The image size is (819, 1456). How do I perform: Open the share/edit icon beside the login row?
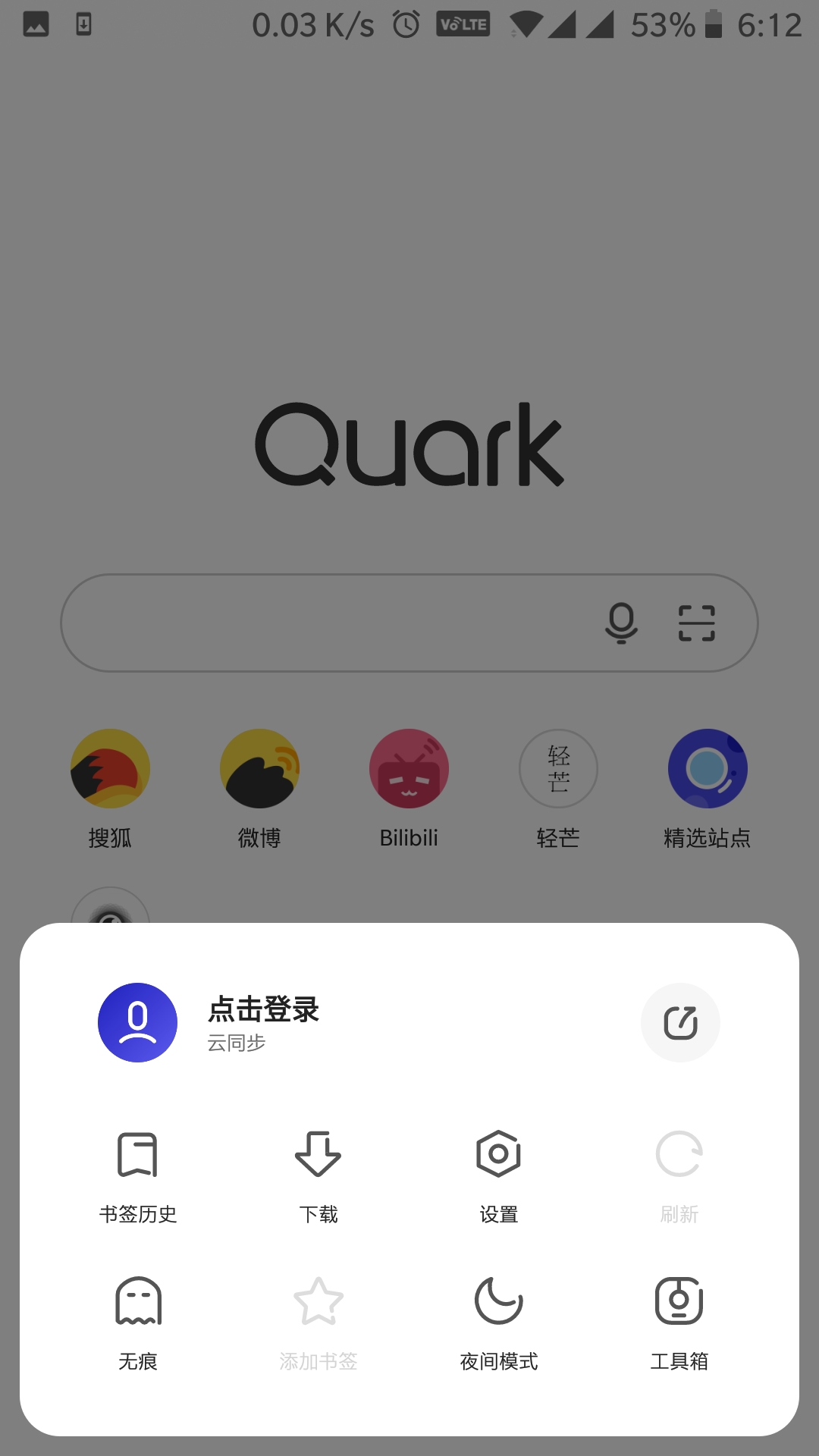[x=680, y=1022]
